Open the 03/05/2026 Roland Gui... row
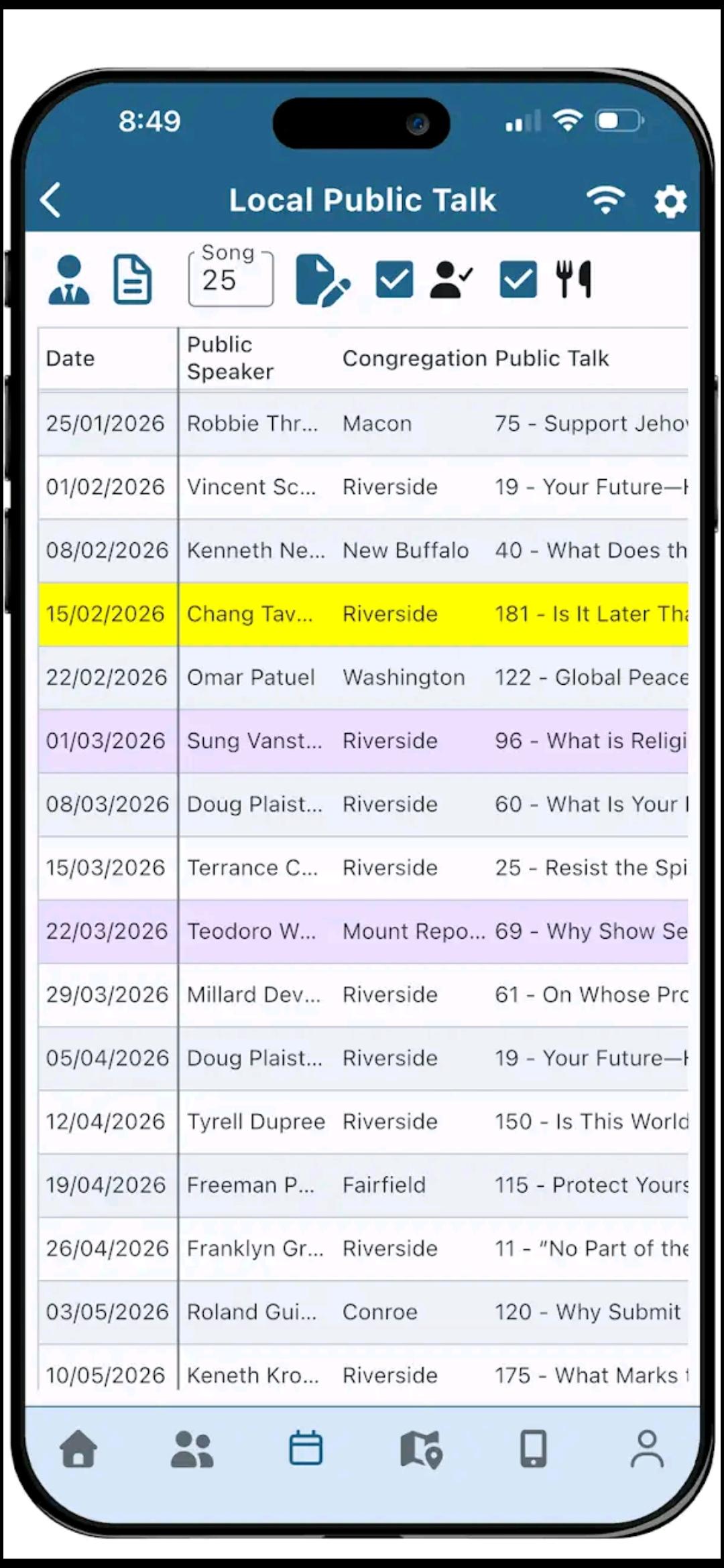 pos(362,1312)
